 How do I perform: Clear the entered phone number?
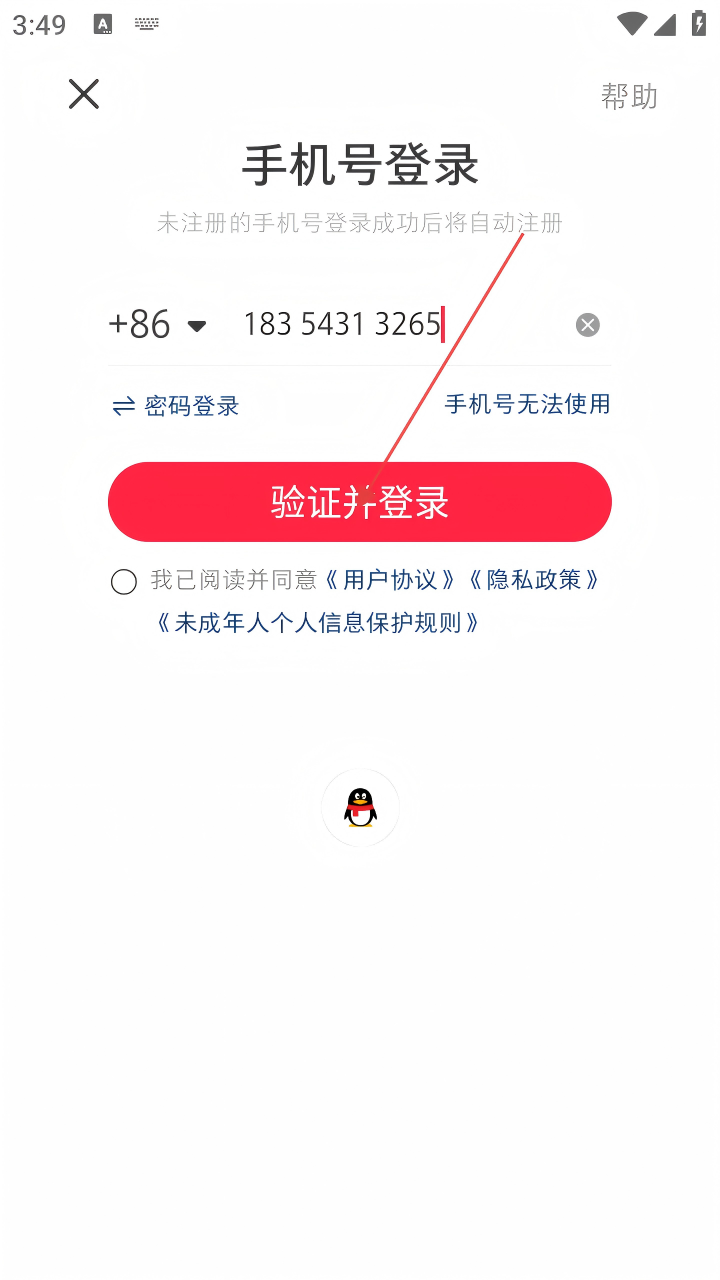click(588, 325)
